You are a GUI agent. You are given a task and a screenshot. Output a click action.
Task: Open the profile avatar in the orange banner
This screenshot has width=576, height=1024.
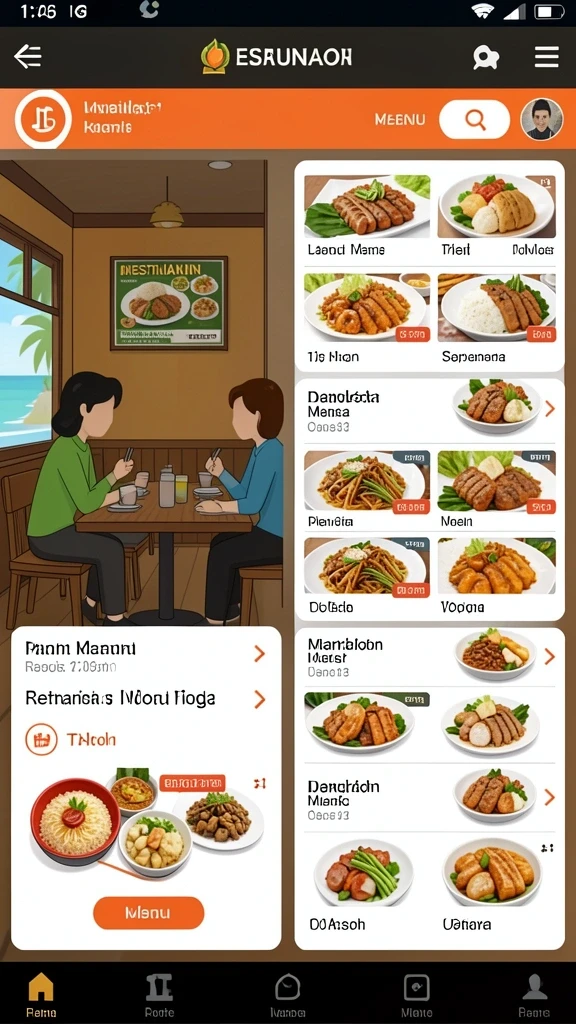click(541, 120)
